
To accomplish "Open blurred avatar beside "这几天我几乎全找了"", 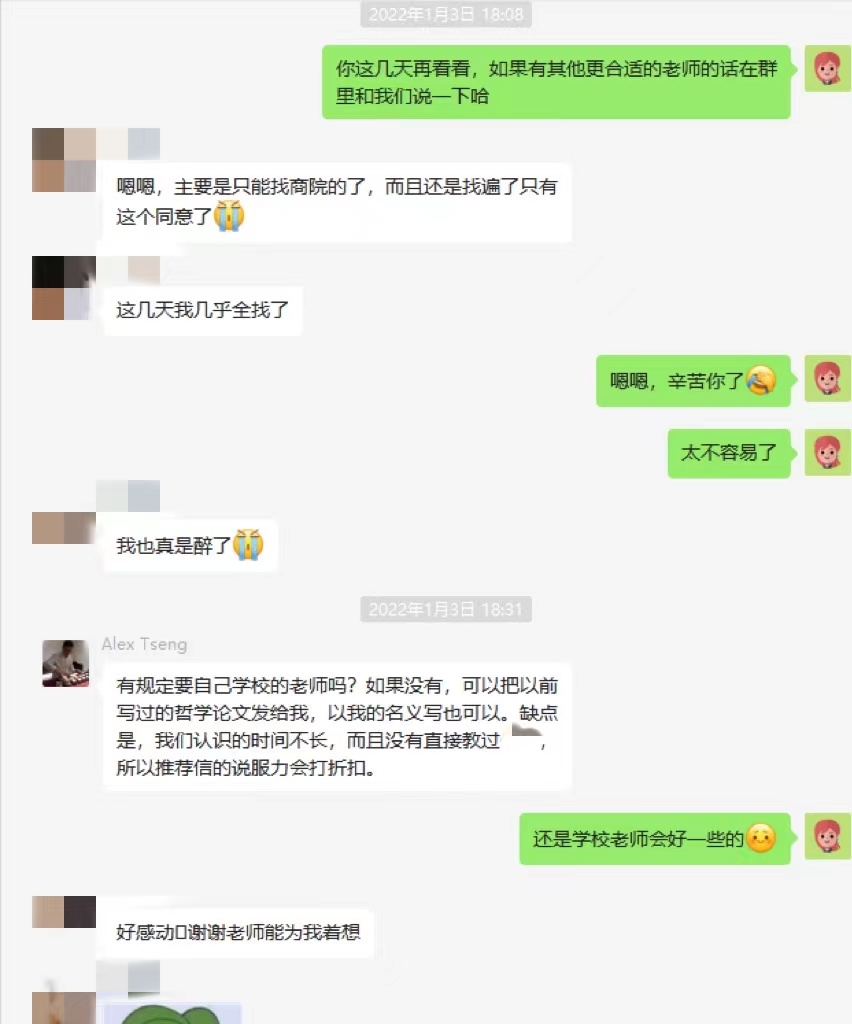I will [63, 288].
